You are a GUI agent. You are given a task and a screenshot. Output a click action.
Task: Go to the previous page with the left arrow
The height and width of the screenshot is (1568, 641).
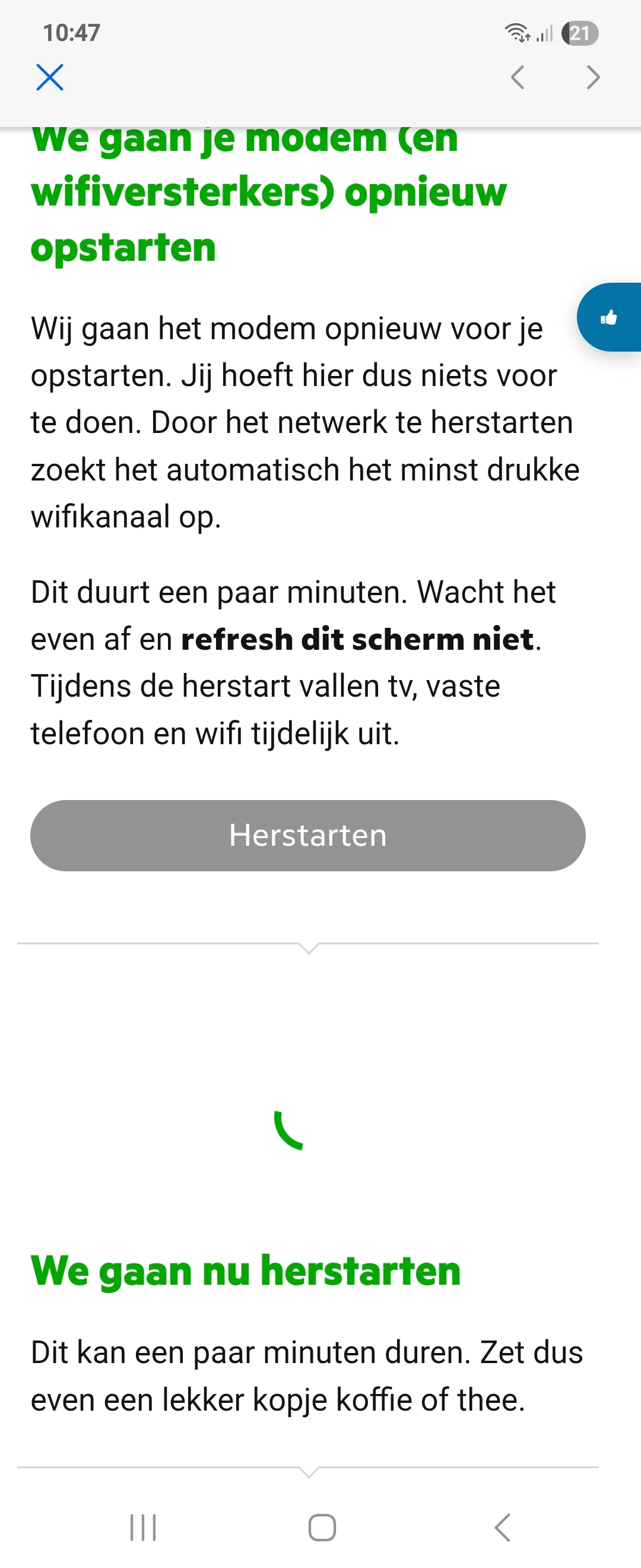pyautogui.click(x=518, y=77)
